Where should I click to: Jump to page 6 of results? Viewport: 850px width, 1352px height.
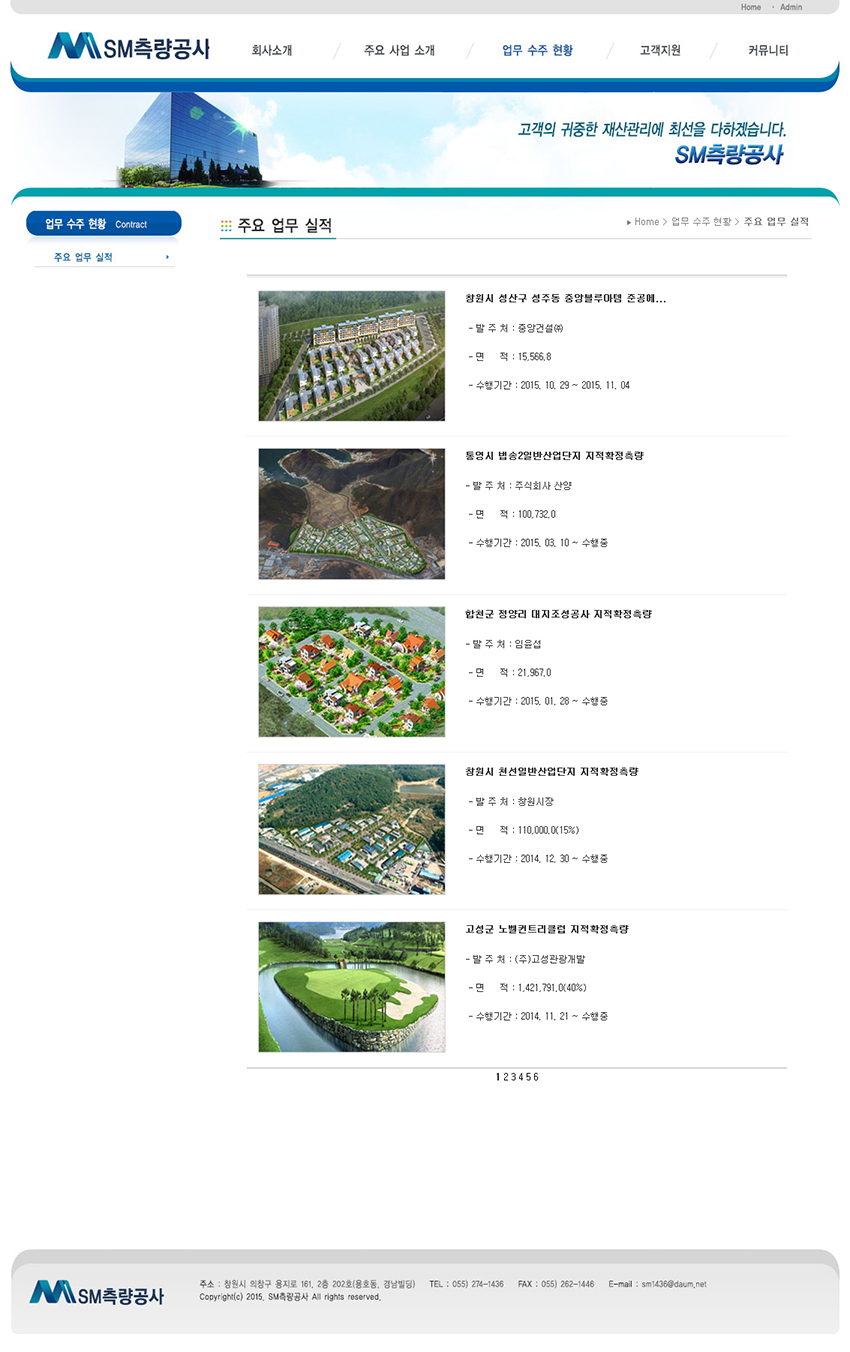pyautogui.click(x=536, y=1077)
